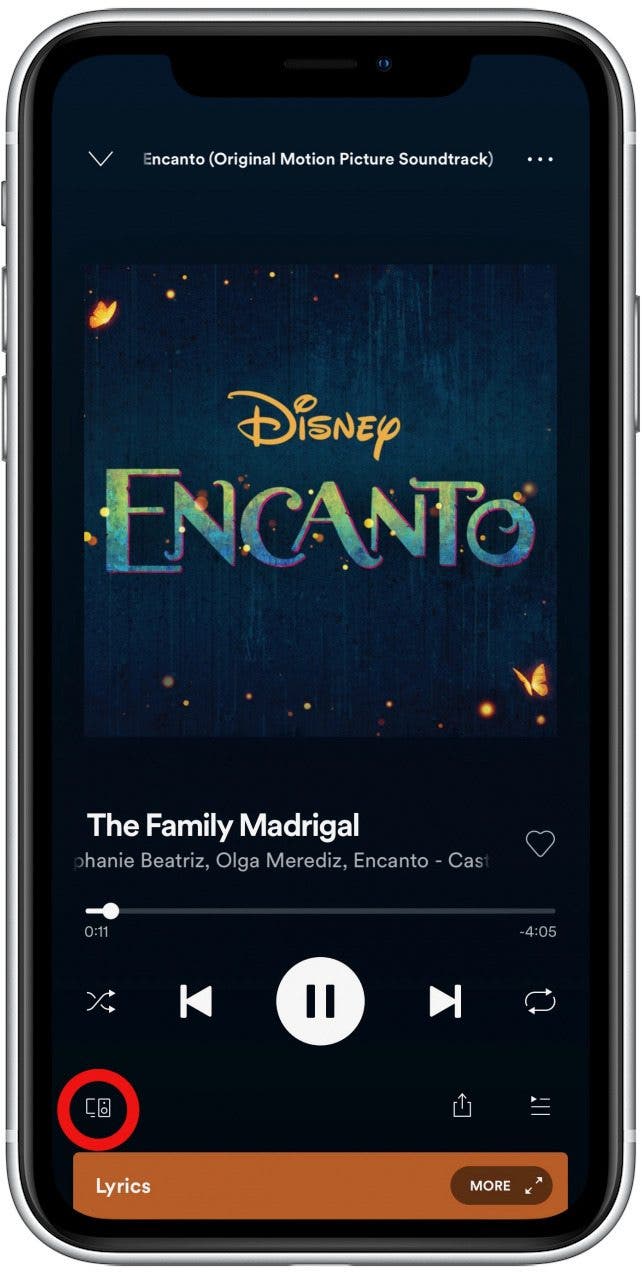
Task: Like The Family Madrigal with heart icon
Action: (x=540, y=844)
